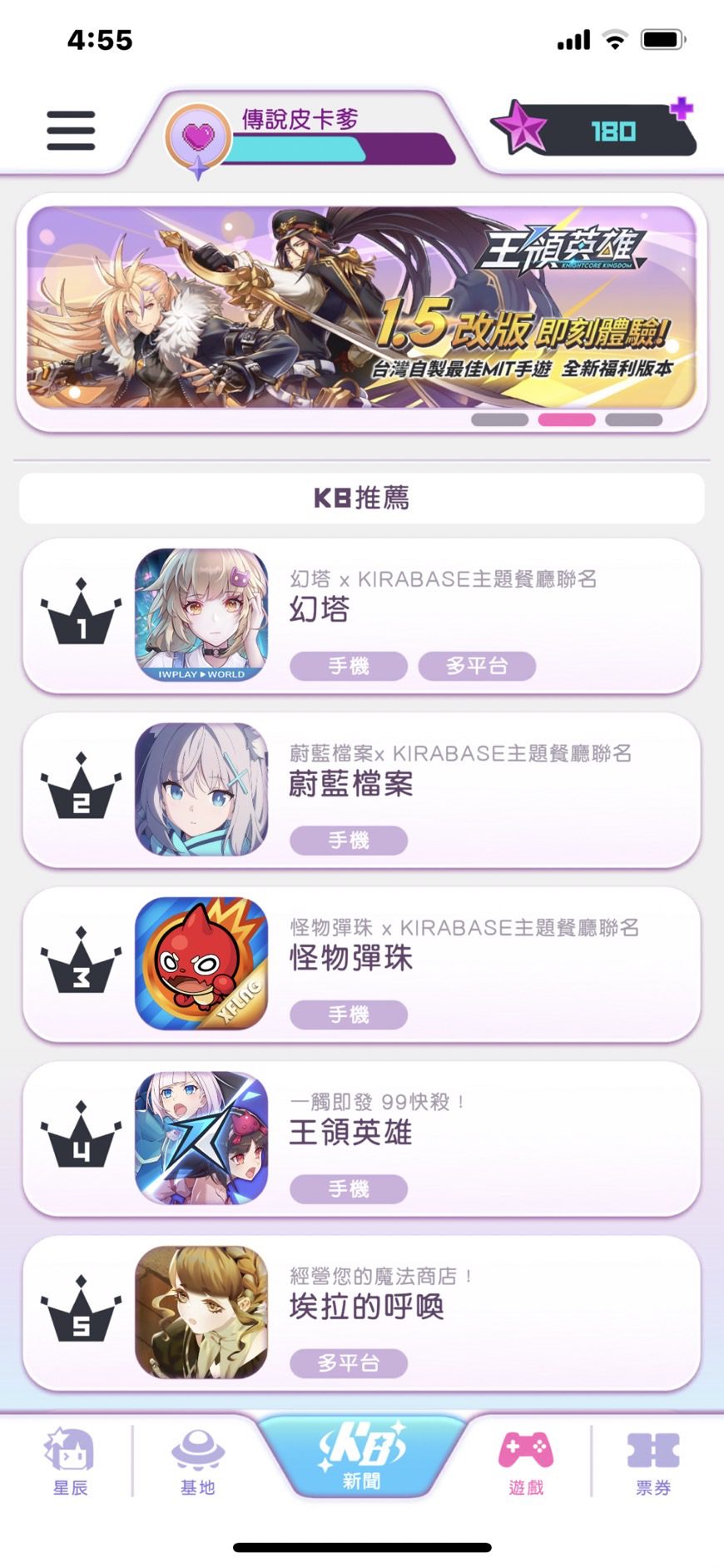This screenshot has height=1568, width=724.
Task: Open the rank 5 埃拉的呼喚 card
Action: (361, 1312)
